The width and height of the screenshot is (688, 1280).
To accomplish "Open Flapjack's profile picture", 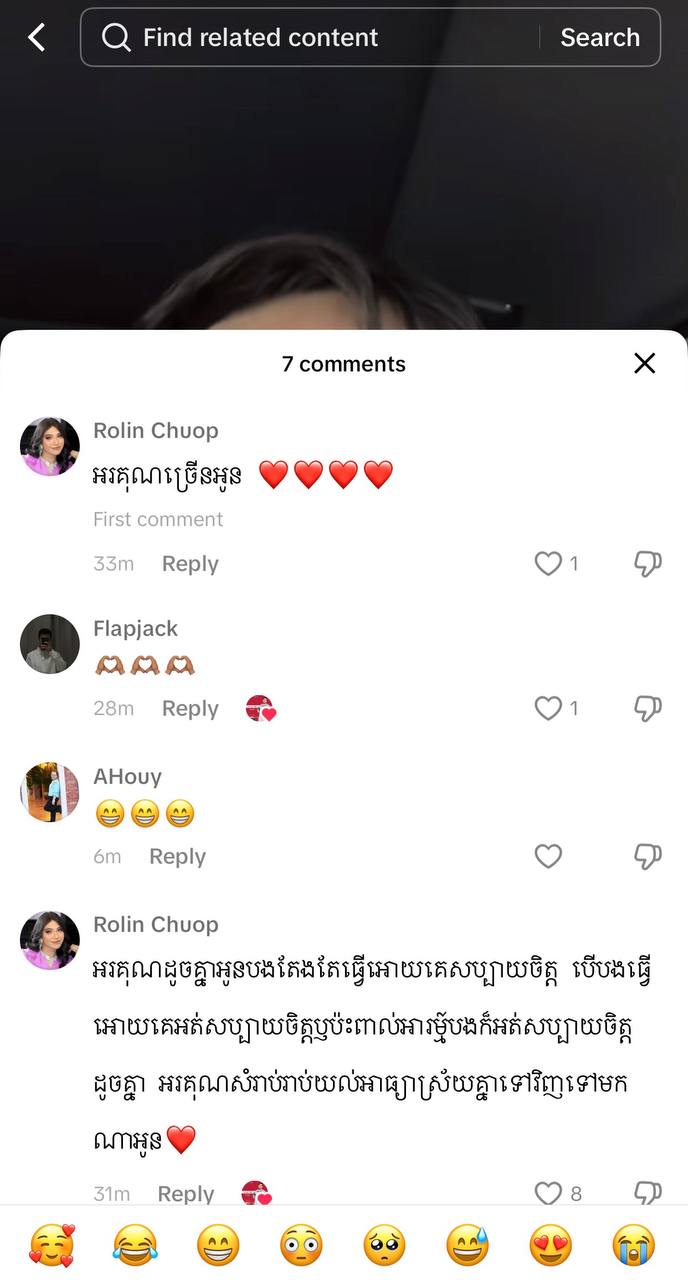I will click(50, 644).
